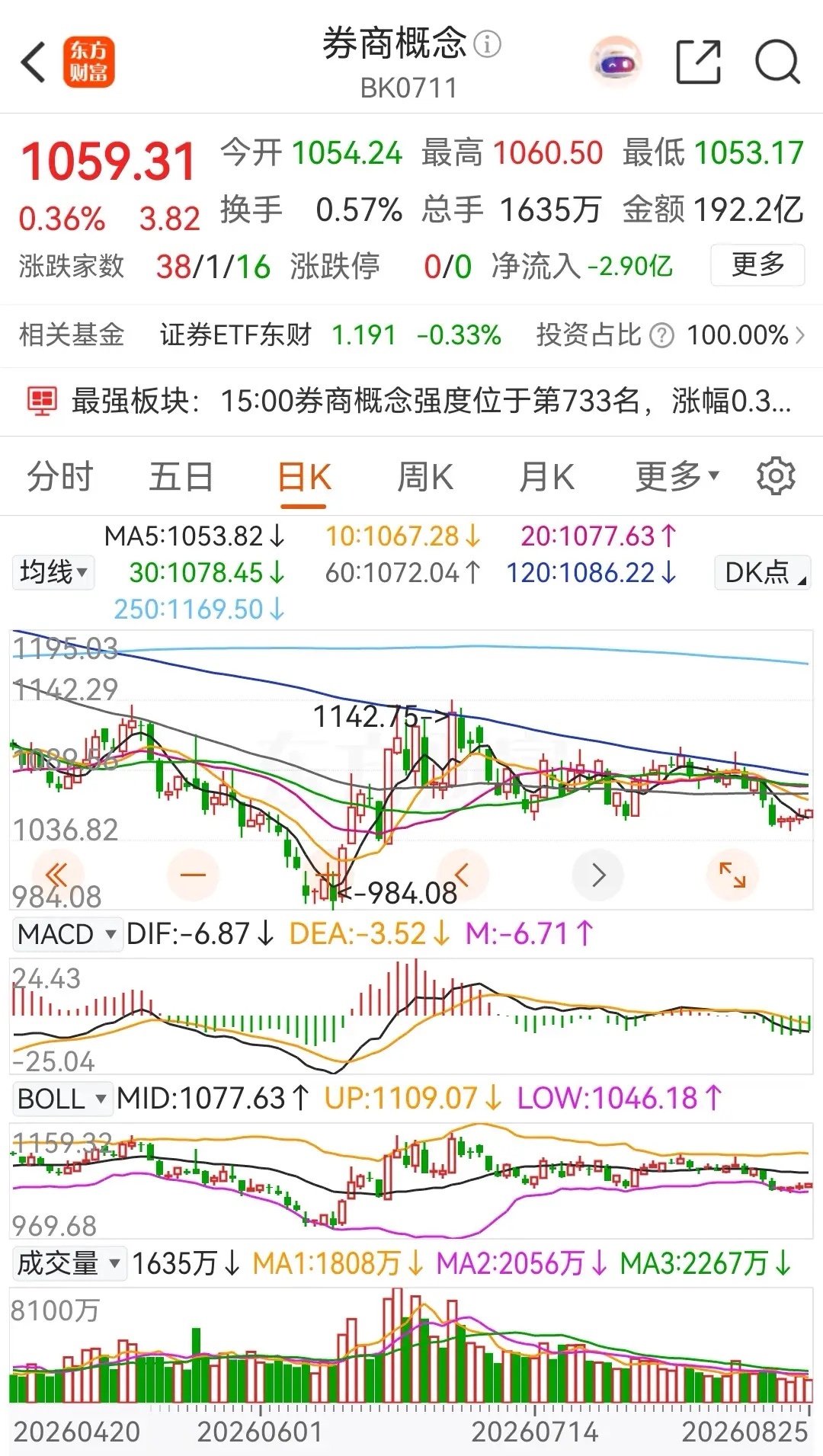The image size is (823, 1456).
Task: Expand the BOLL indicator dropdown
Action: (62, 1099)
